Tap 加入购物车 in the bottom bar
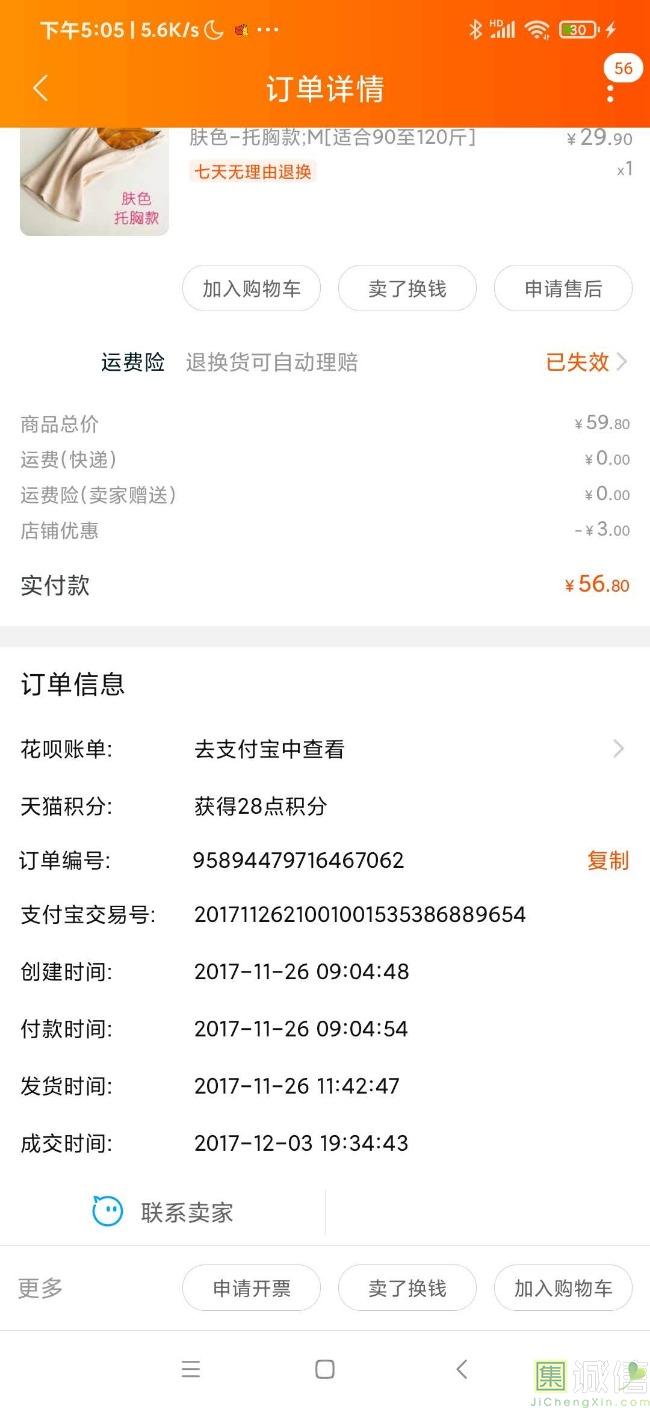 click(x=563, y=1288)
